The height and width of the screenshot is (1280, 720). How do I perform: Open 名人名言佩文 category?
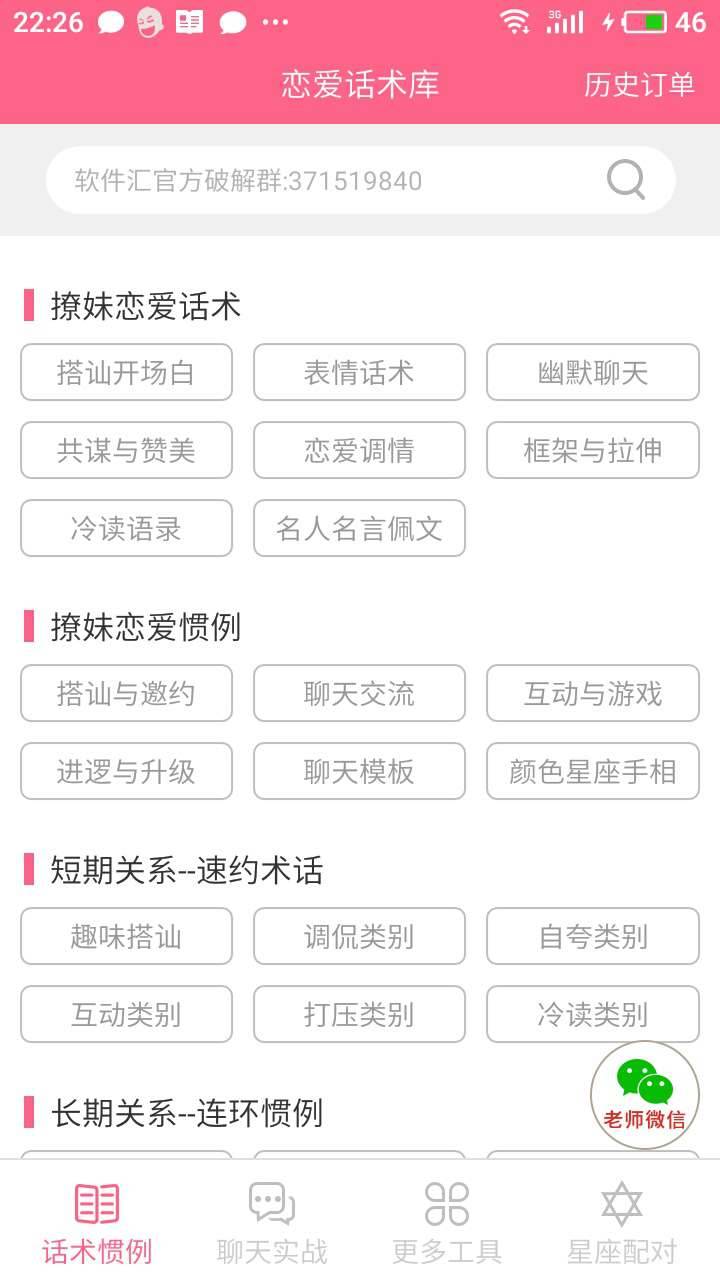pyautogui.click(x=359, y=529)
